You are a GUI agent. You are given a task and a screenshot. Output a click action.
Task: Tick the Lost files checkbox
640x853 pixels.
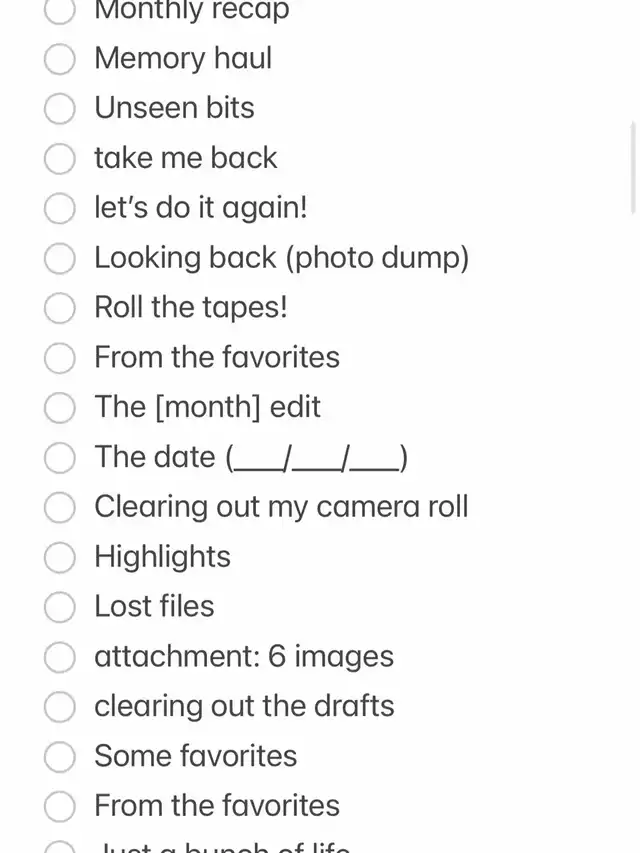[x=60, y=607]
